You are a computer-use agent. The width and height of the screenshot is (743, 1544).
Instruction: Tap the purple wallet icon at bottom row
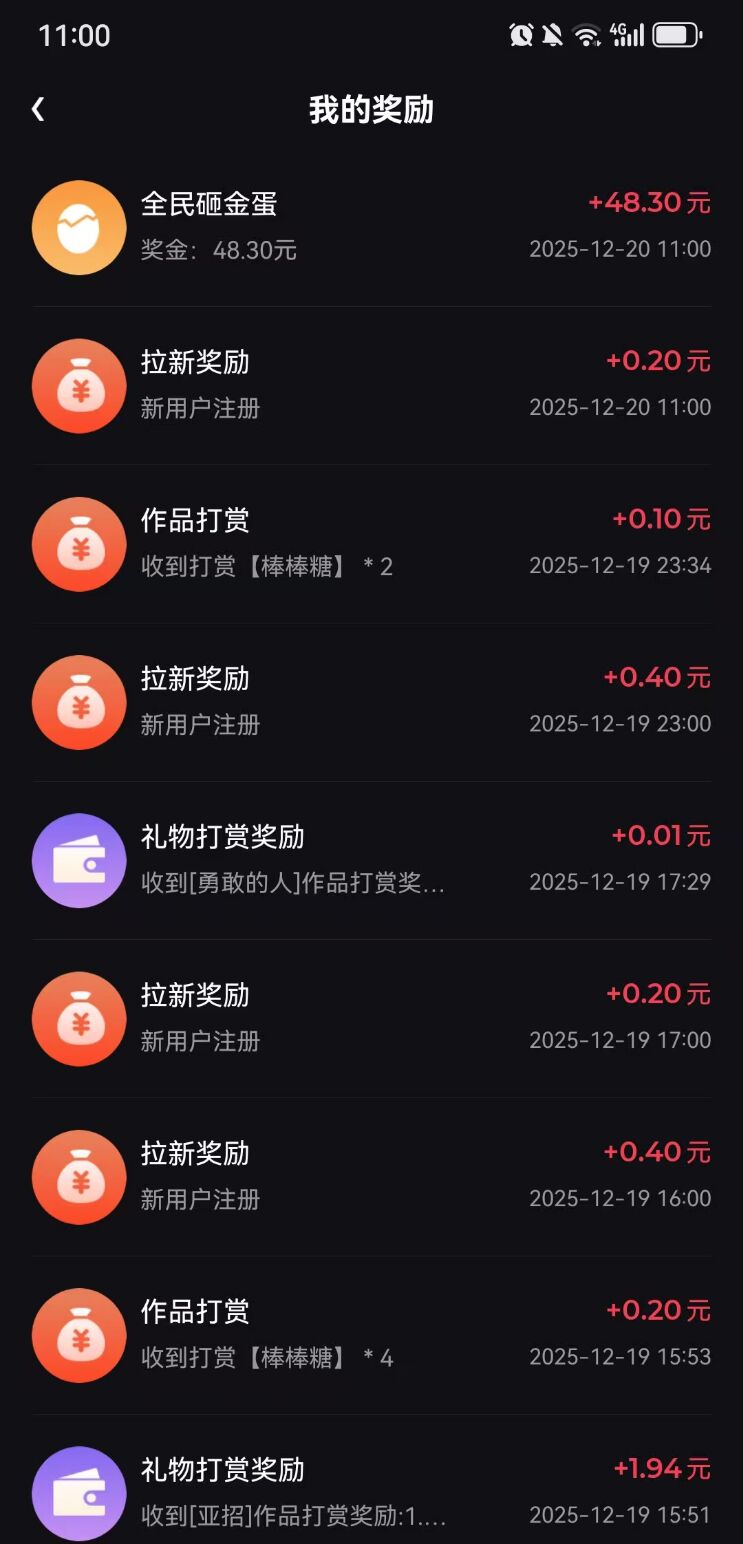pyautogui.click(x=79, y=1493)
